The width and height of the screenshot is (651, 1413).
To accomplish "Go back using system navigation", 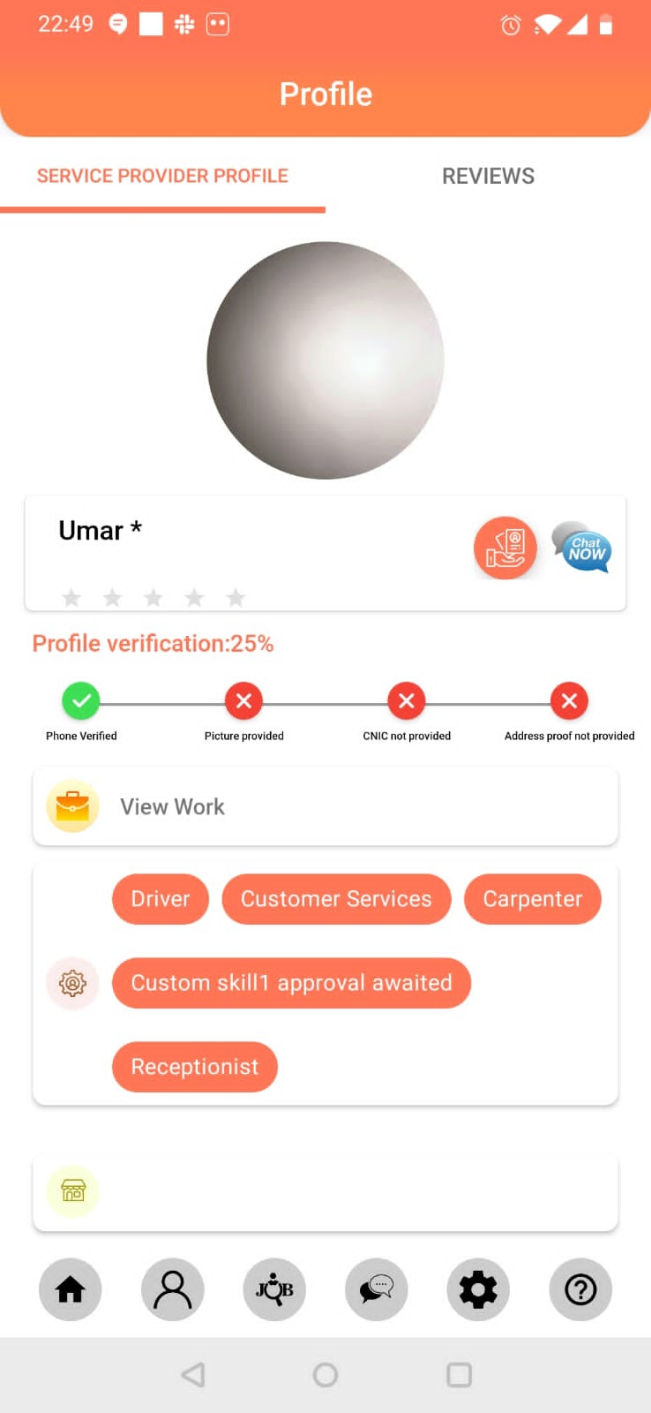I will point(193,1375).
